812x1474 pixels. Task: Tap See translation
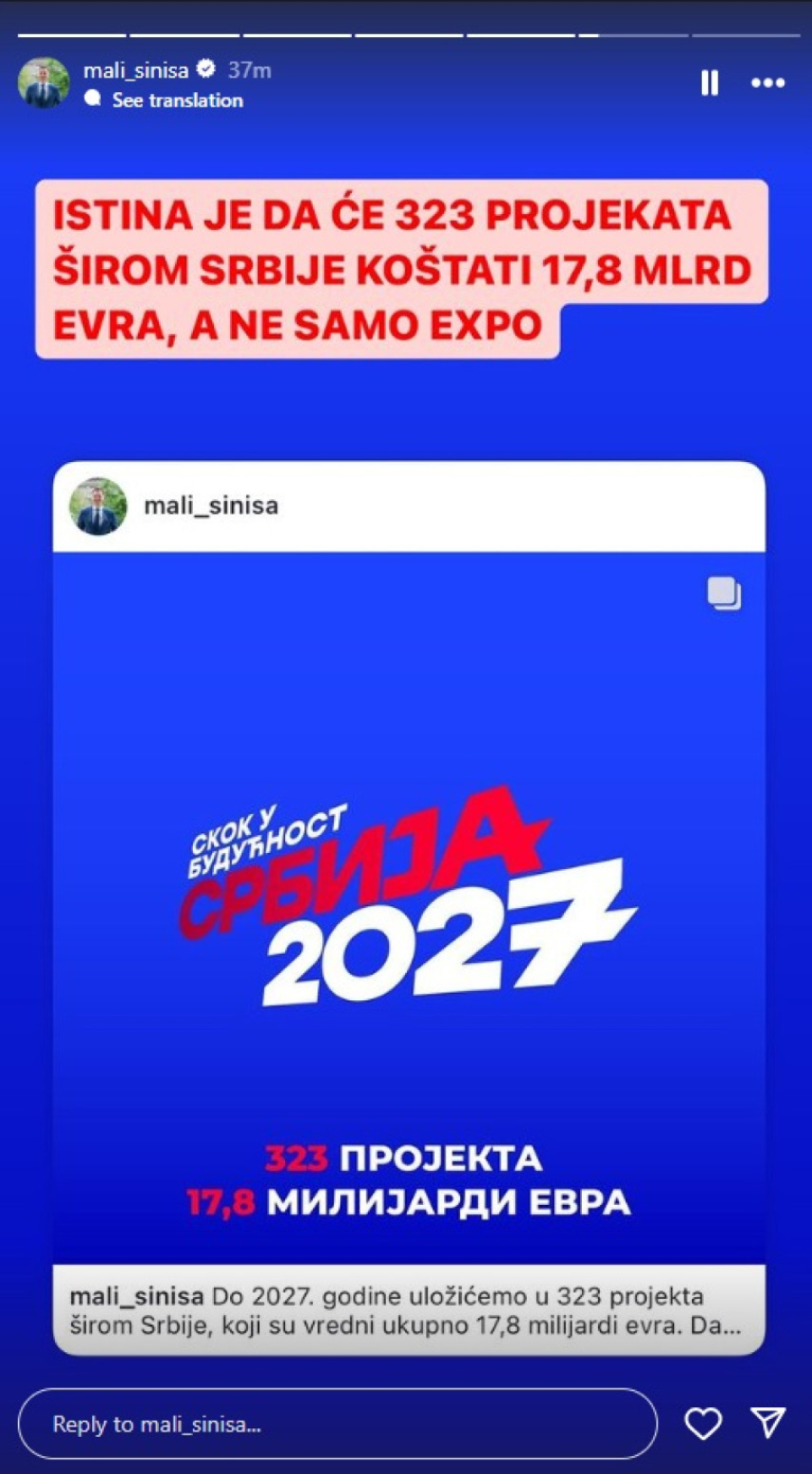pos(177,100)
